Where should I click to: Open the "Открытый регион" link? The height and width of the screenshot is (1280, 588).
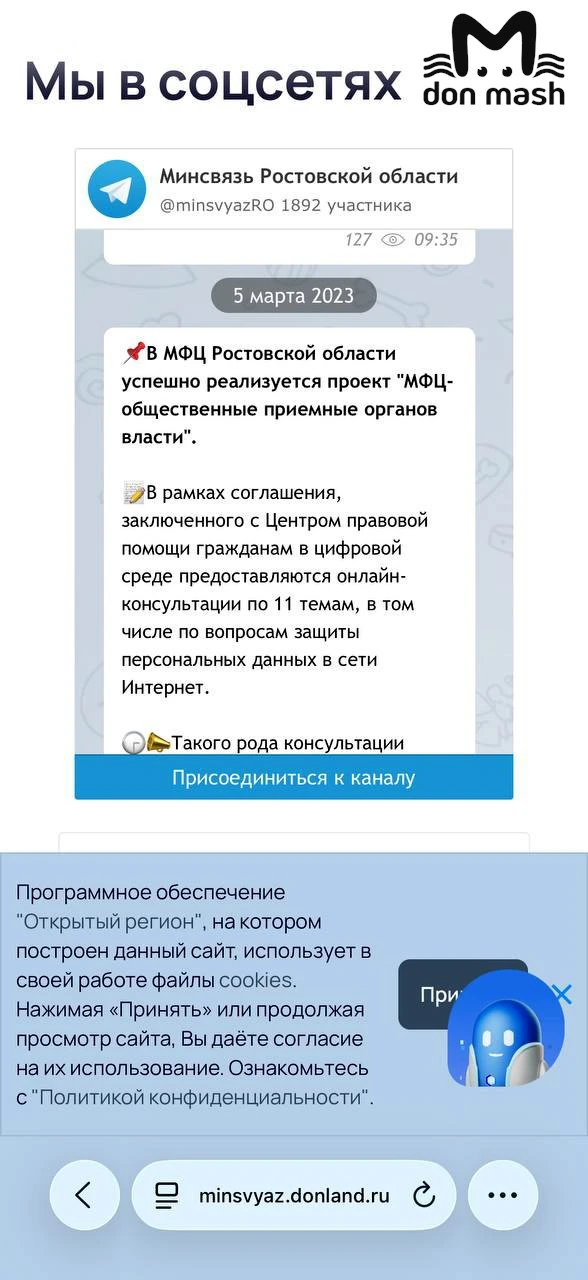coord(110,921)
